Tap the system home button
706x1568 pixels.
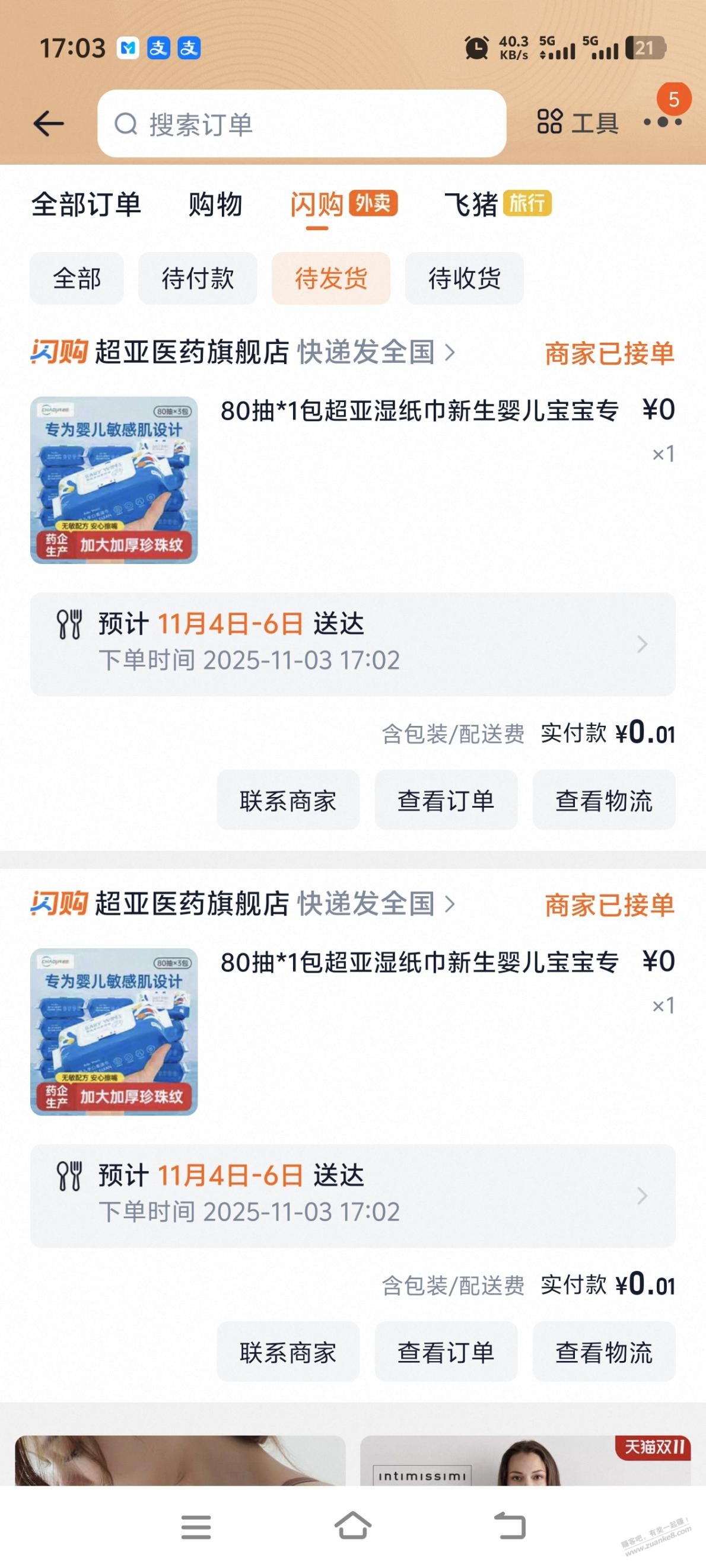[x=352, y=1526]
